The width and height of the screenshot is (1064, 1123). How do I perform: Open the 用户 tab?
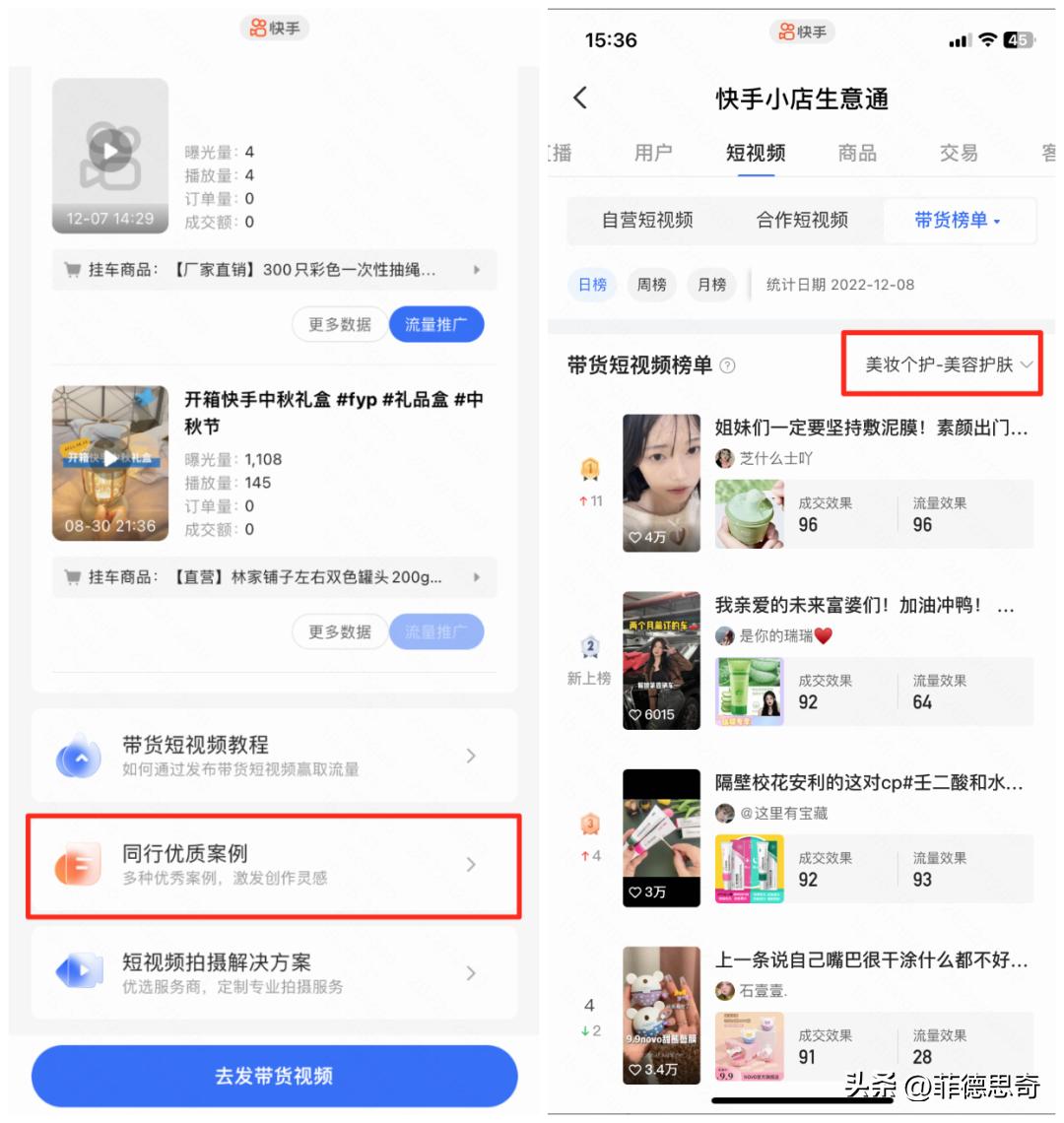click(x=653, y=153)
